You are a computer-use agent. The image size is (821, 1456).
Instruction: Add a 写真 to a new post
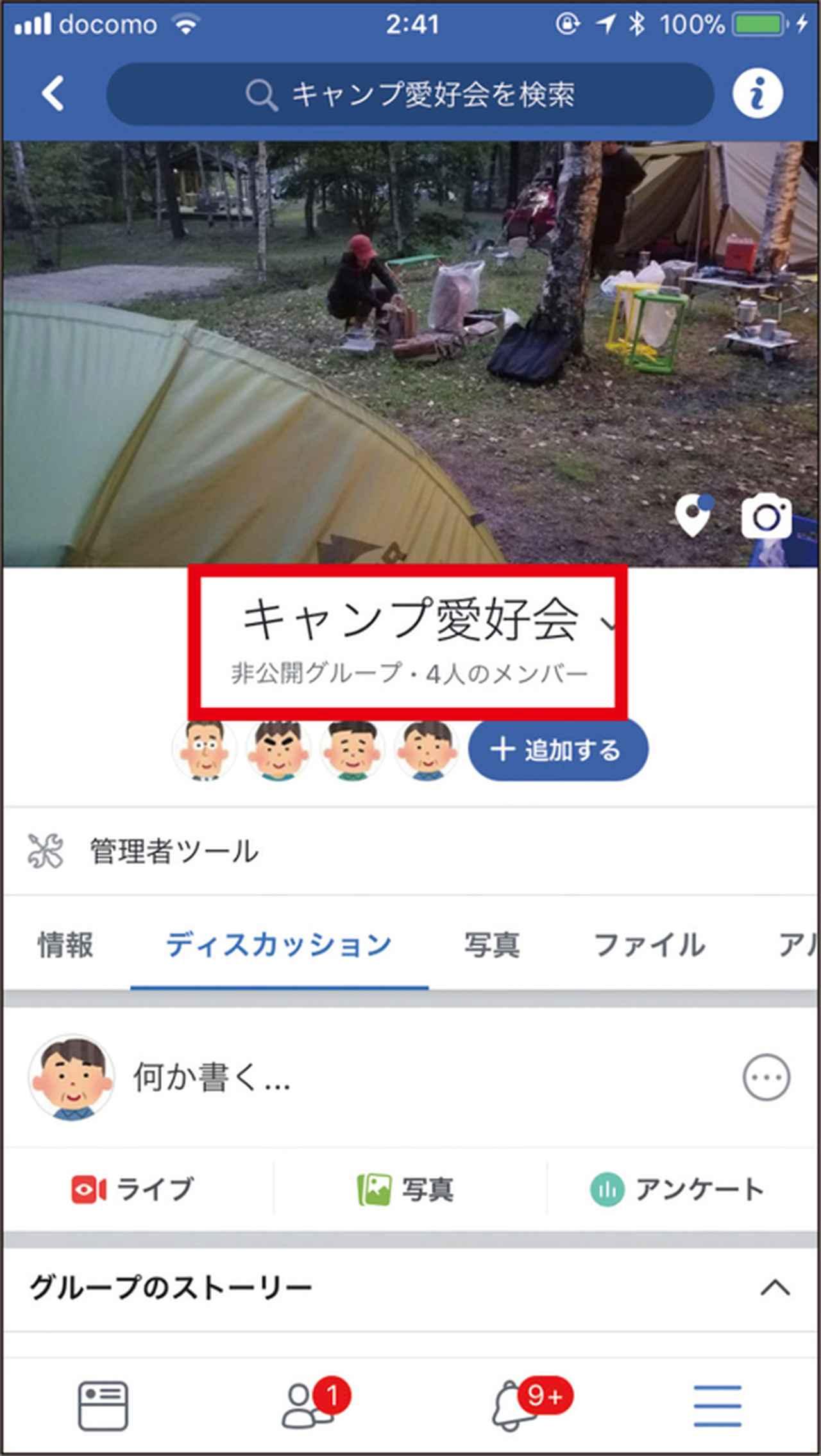click(x=406, y=1189)
